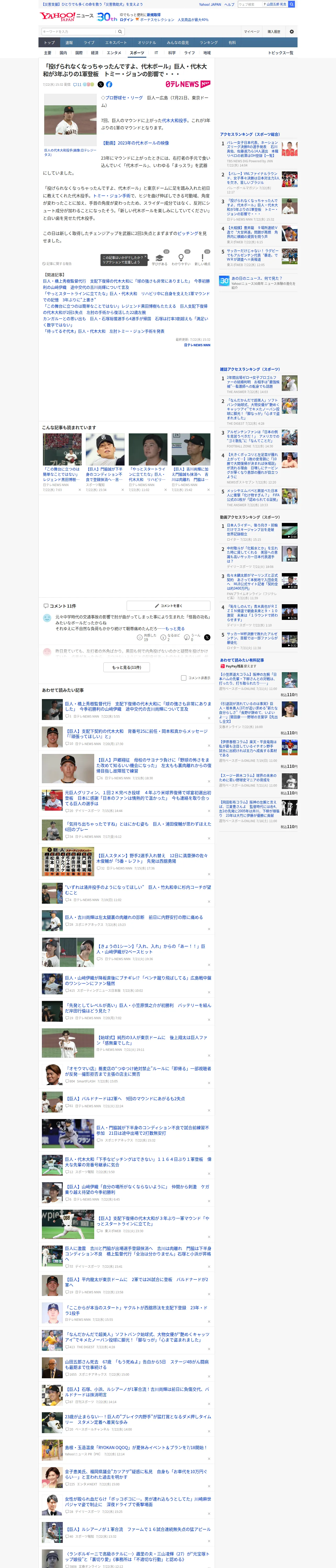Open the settings gear icon
This screenshot has width=336, height=1568.
[292, 32]
